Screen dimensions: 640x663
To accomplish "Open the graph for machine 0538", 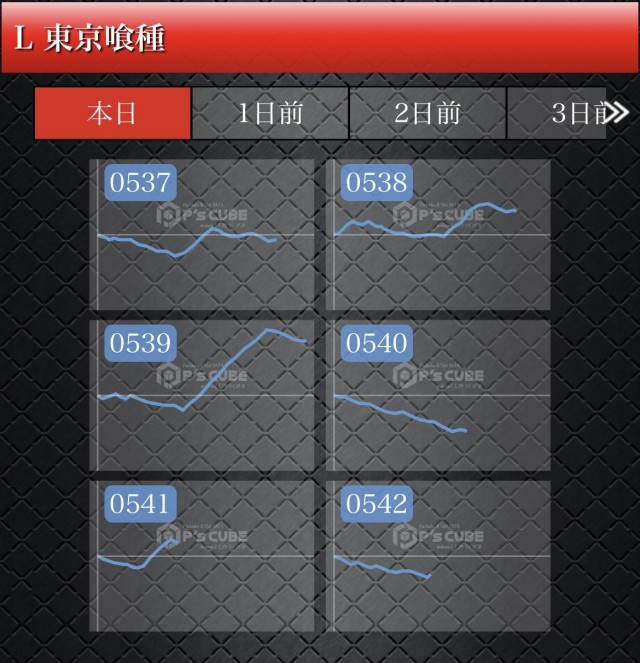I will pyautogui.click(x=440, y=236).
